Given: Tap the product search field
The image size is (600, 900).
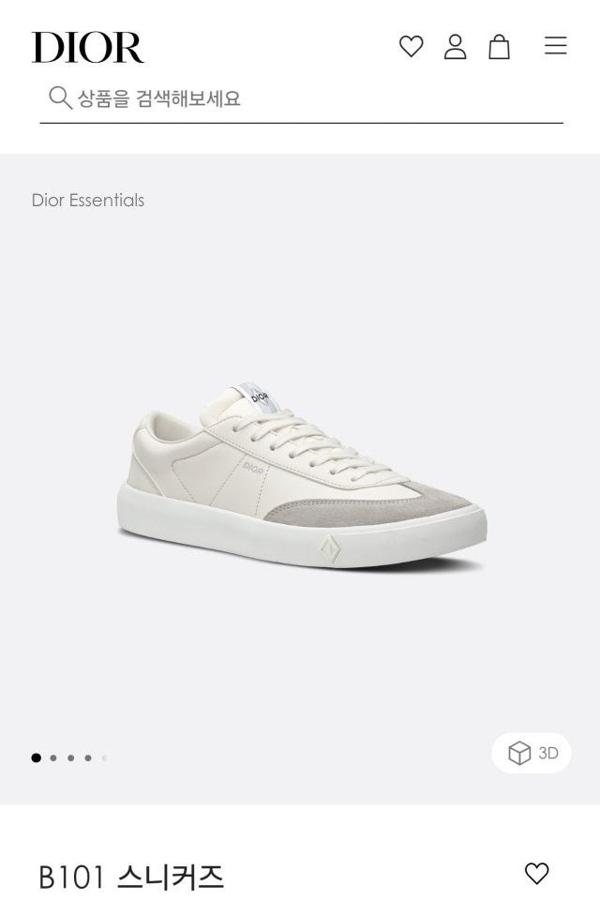Looking at the screenshot, I should pos(300,98).
